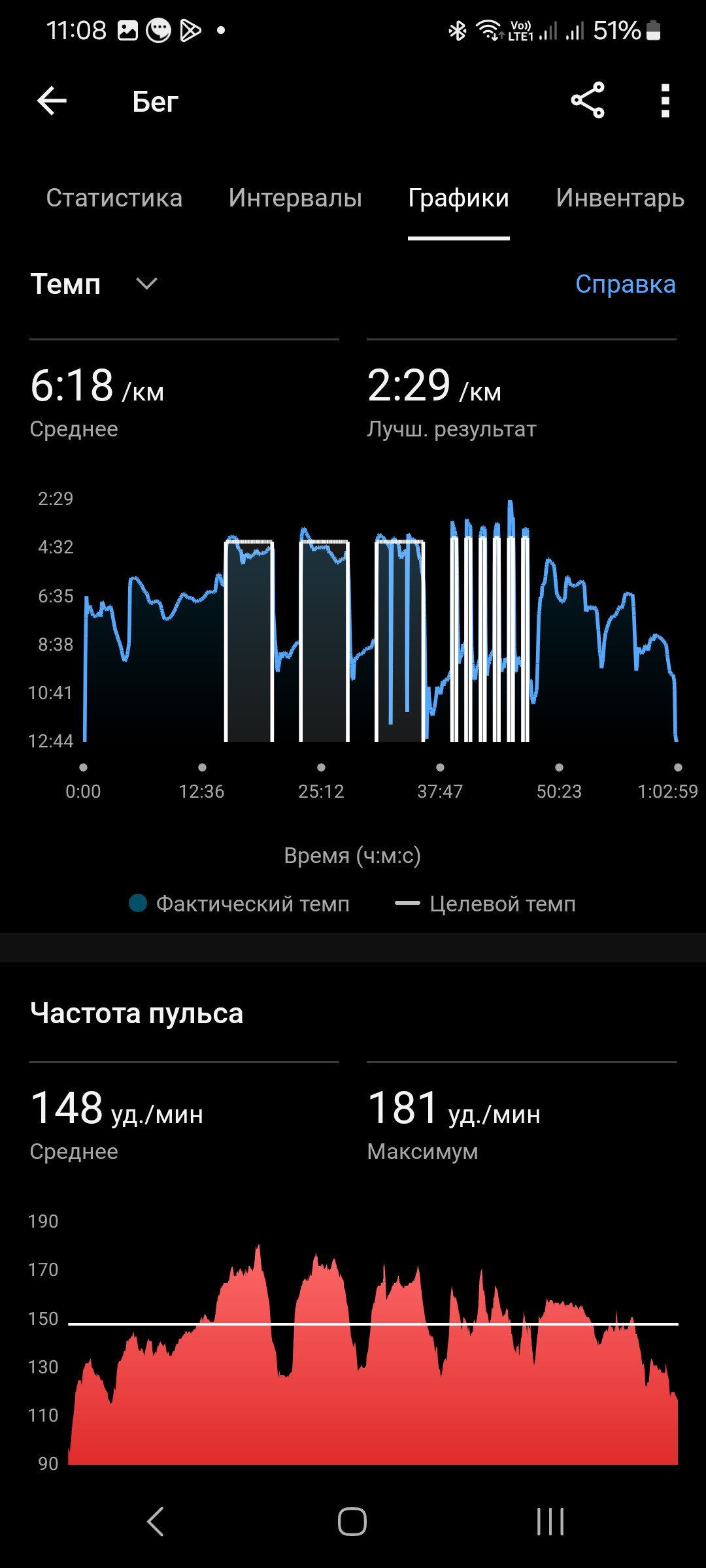Open recent apps from navigation bar

[x=550, y=1522]
